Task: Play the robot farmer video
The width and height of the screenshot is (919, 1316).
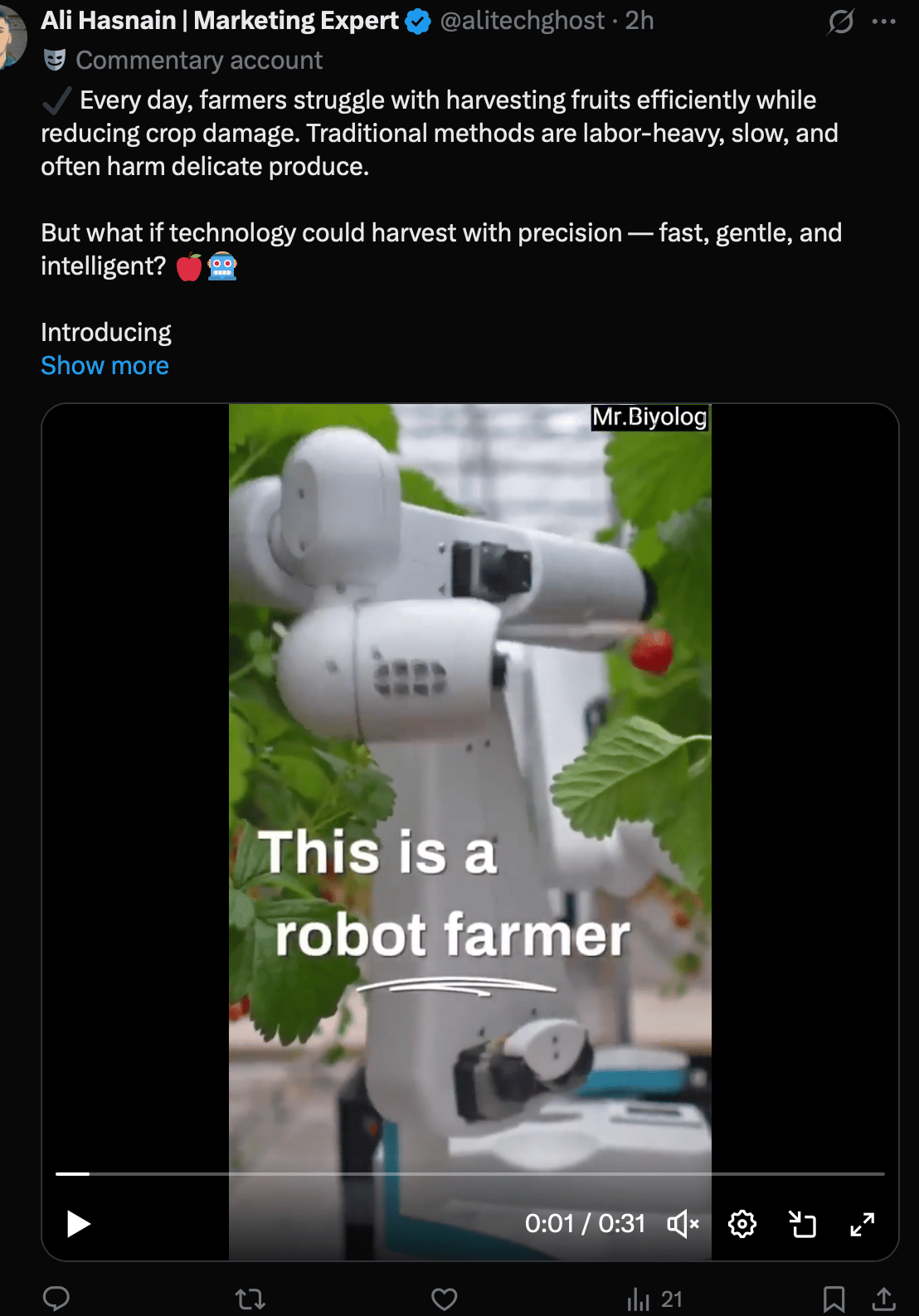Action: tap(78, 1223)
